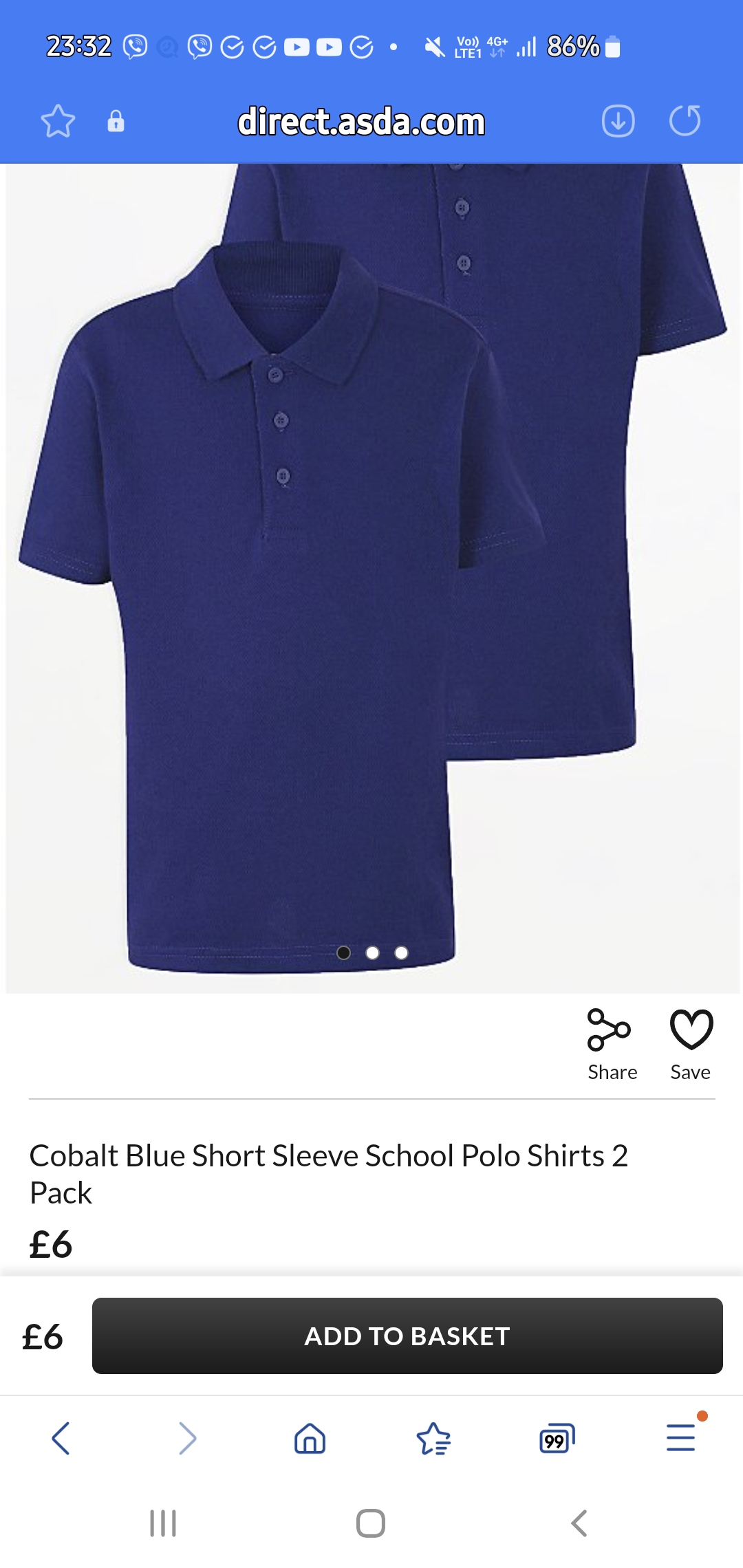View the 99 open tabs
This screenshot has width=743, height=1568.
557,1438
